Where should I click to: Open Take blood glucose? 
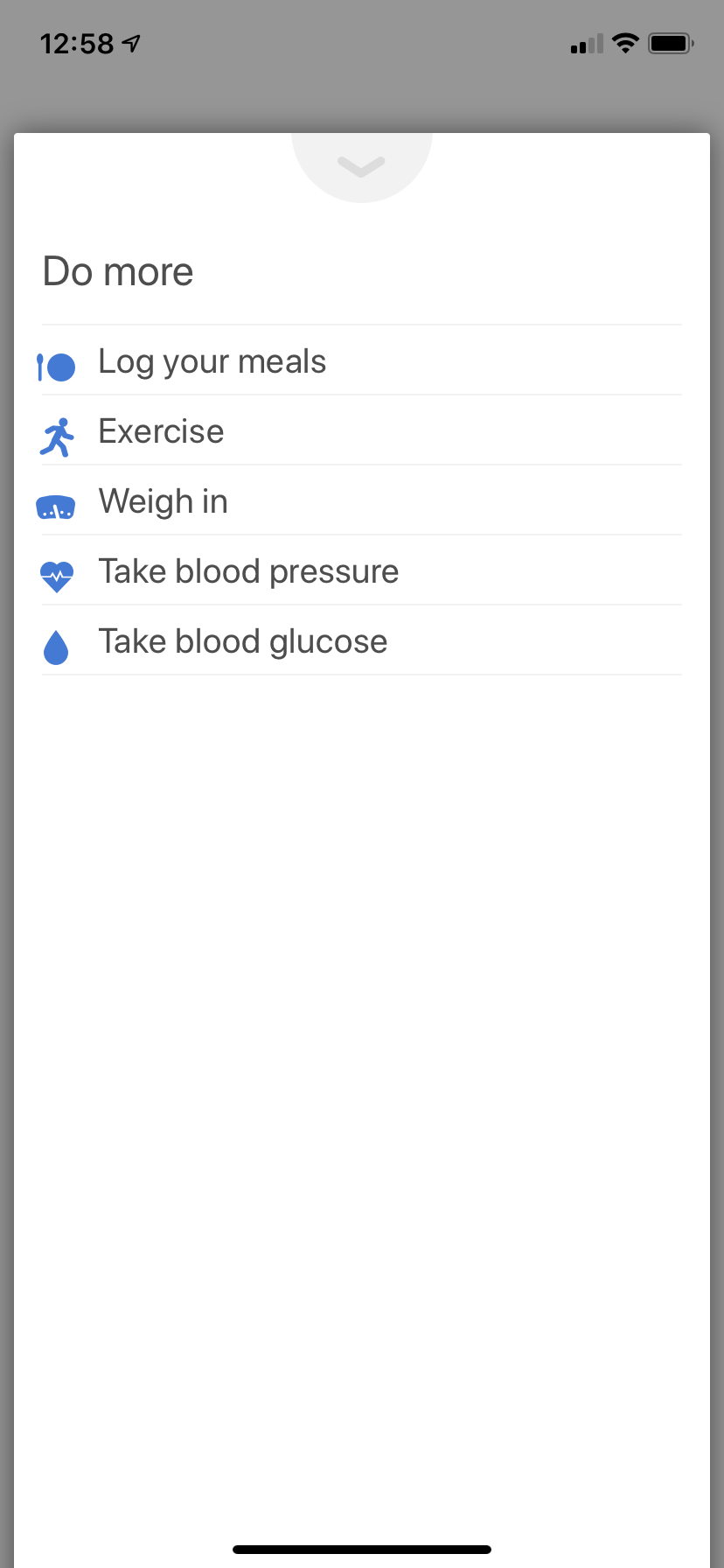[x=361, y=640]
